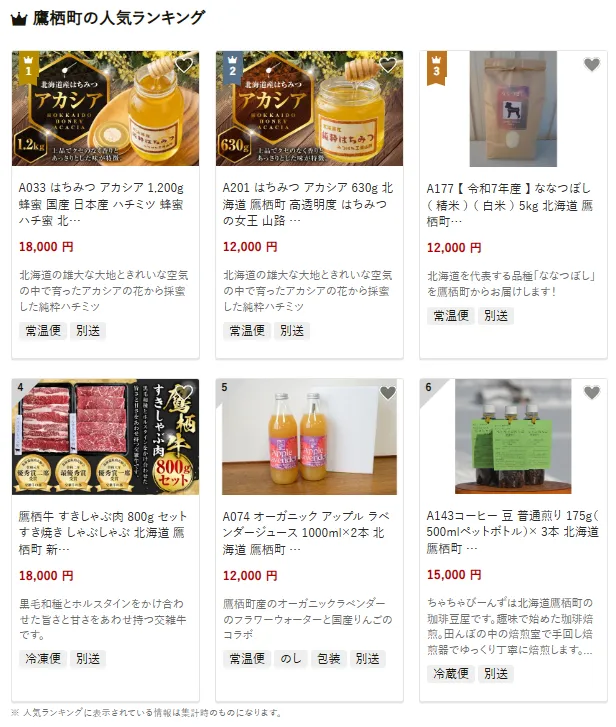The width and height of the screenshot is (616, 727).
Task: Favorite the A074 オーガニック アップル juice
Action: [388, 393]
